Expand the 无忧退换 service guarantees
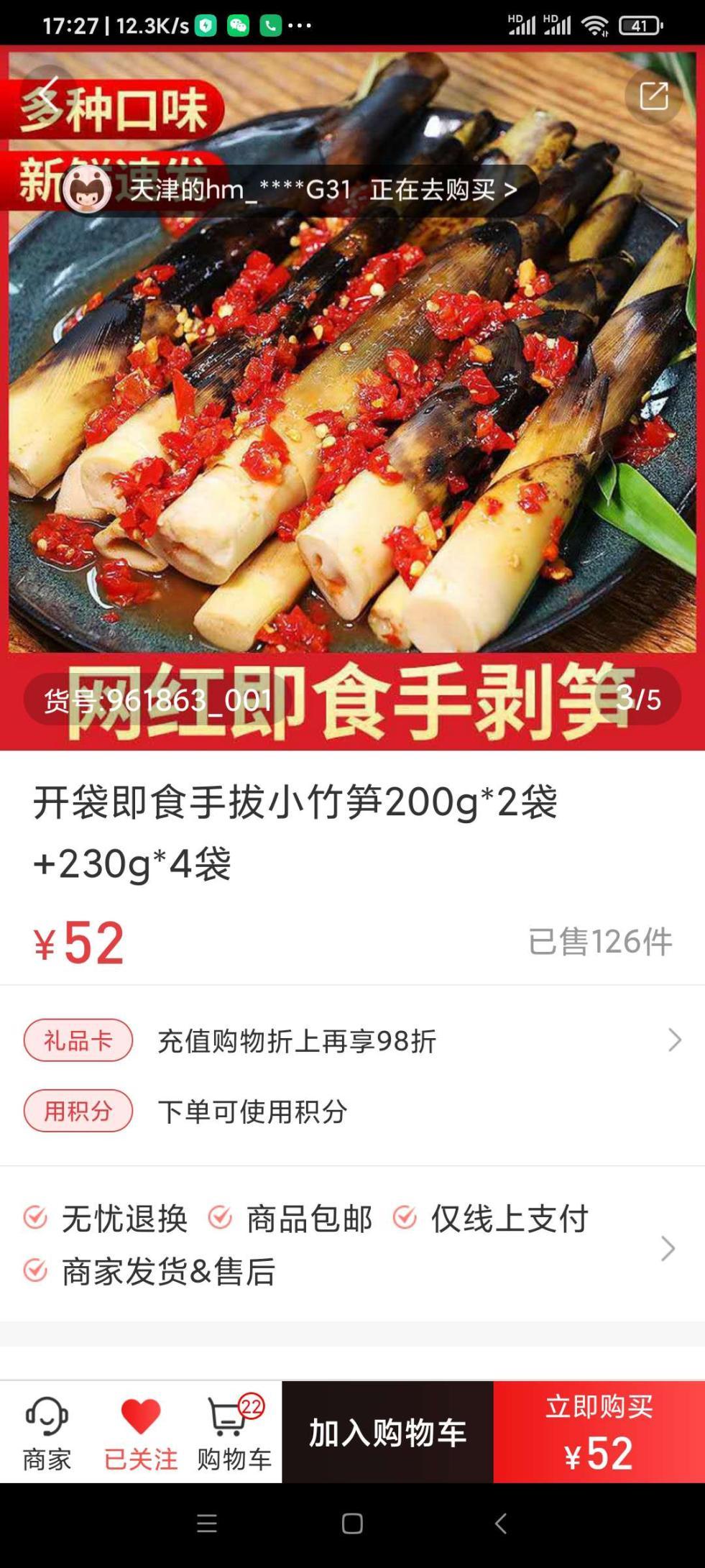This screenshot has height=1568, width=705. 352,1245
